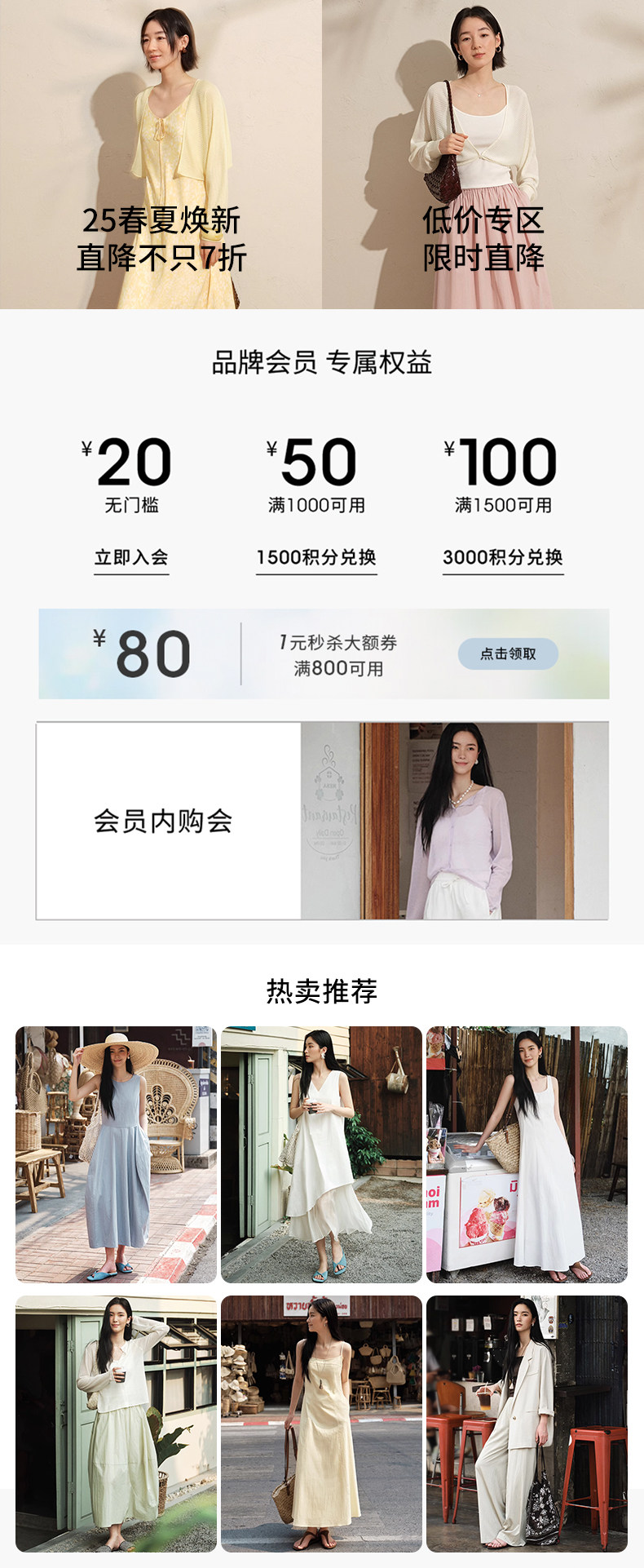Redeem ¥50 coupon with 1500积分兑换

tap(316, 559)
